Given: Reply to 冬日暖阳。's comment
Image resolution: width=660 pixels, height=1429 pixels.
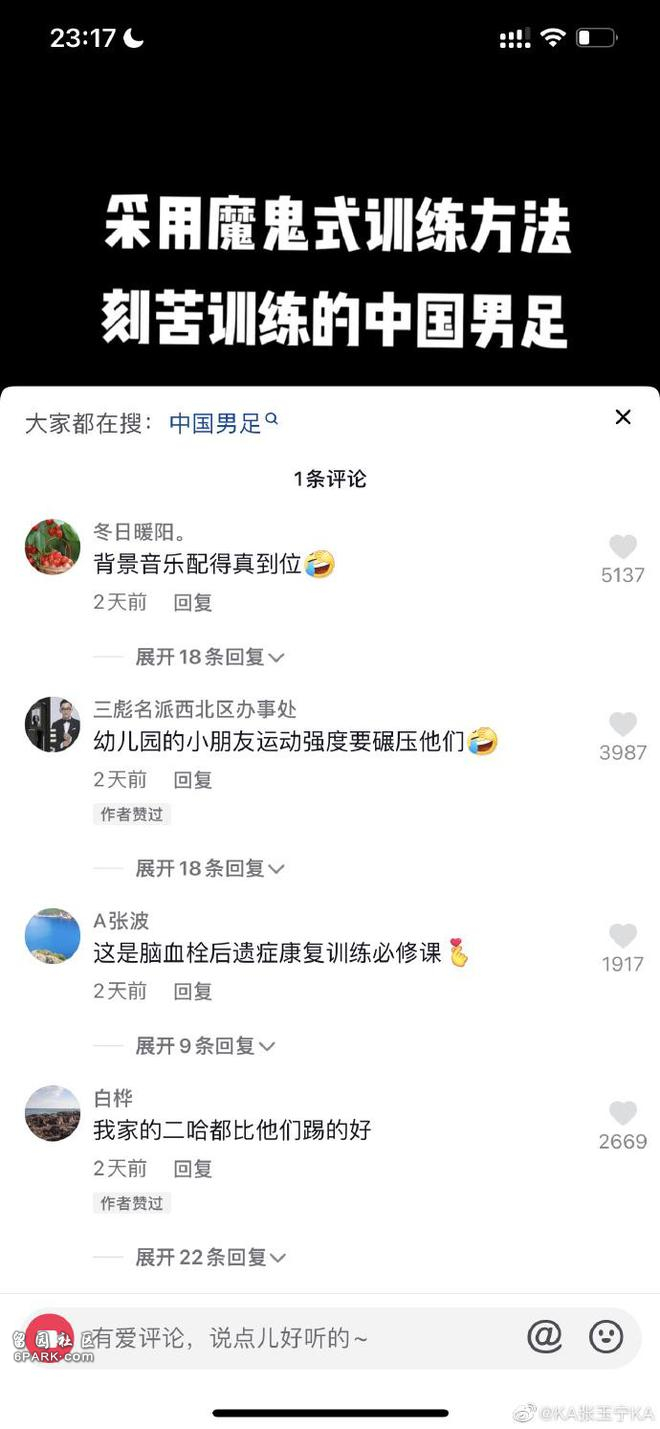Looking at the screenshot, I should (193, 602).
